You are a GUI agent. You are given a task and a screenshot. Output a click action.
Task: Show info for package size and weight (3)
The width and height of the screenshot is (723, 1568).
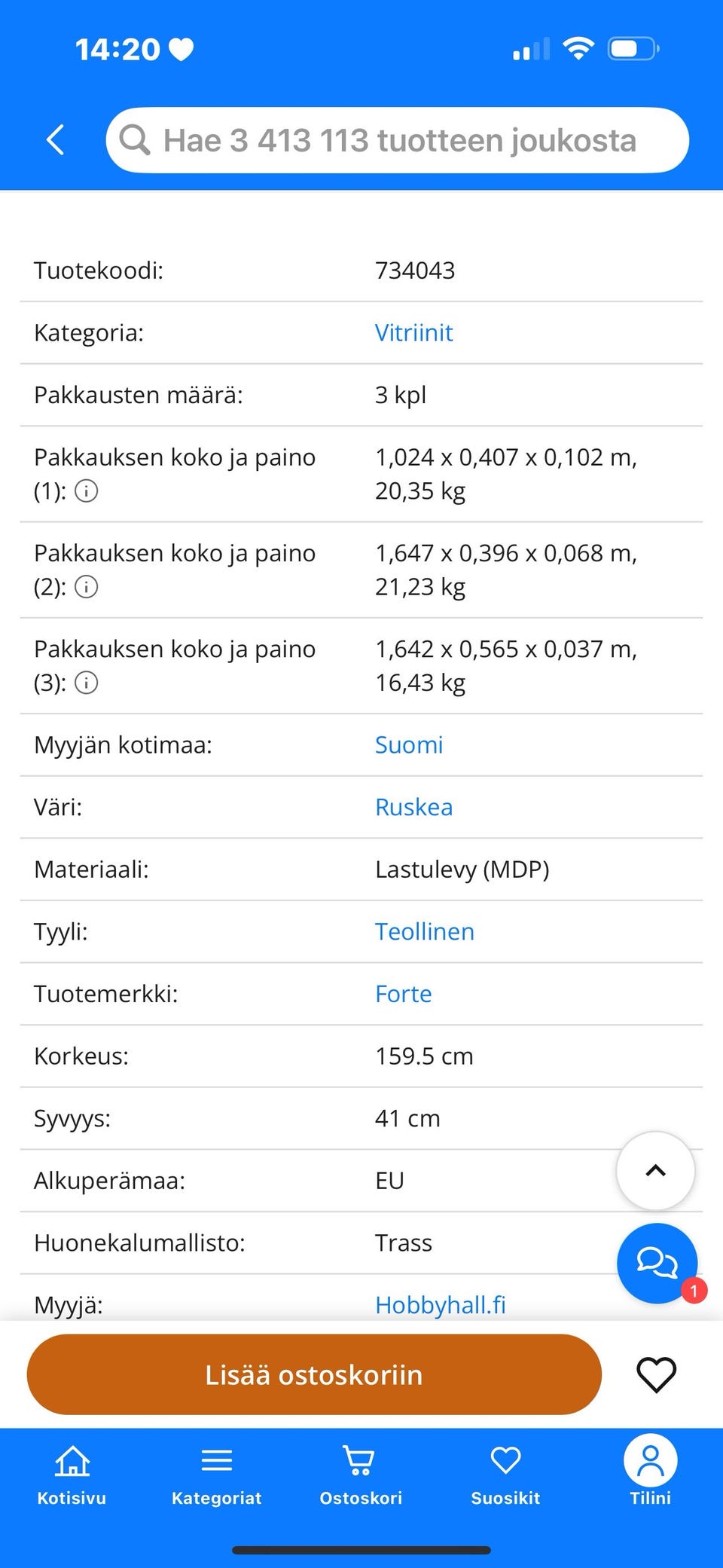coord(87,683)
